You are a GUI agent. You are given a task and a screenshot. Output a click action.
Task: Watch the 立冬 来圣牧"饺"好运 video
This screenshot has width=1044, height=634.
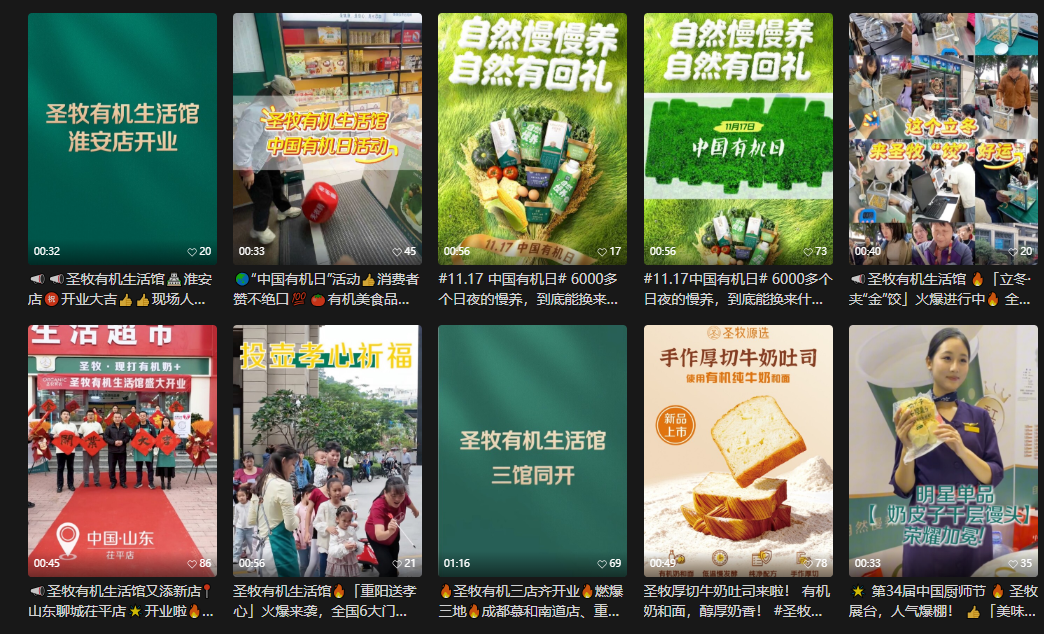943,138
